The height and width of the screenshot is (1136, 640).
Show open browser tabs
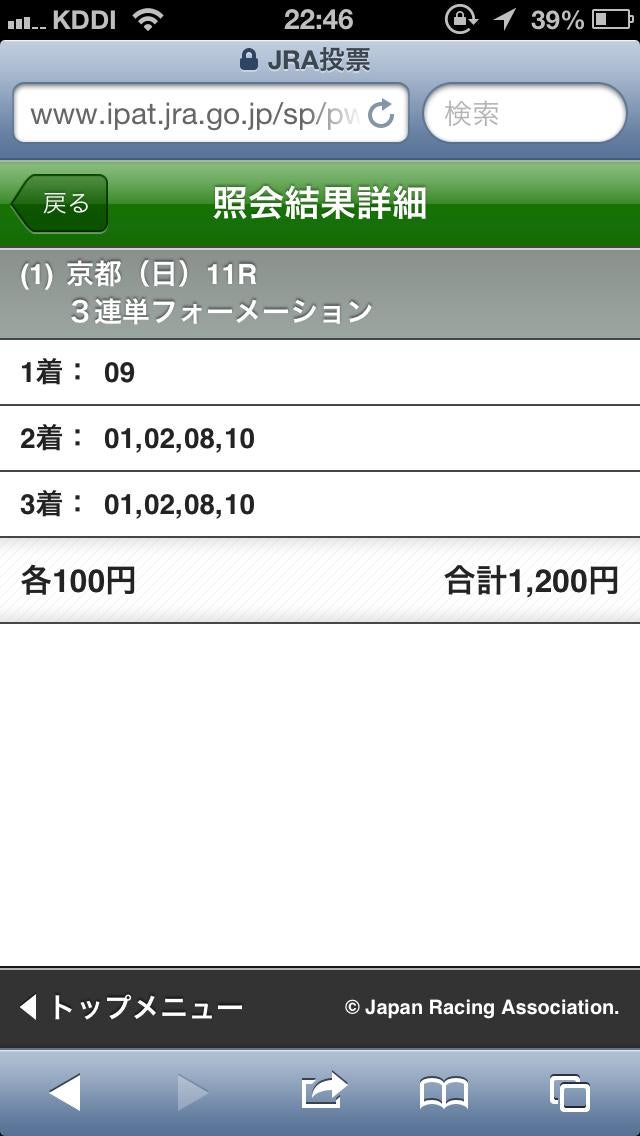[x=570, y=1092]
